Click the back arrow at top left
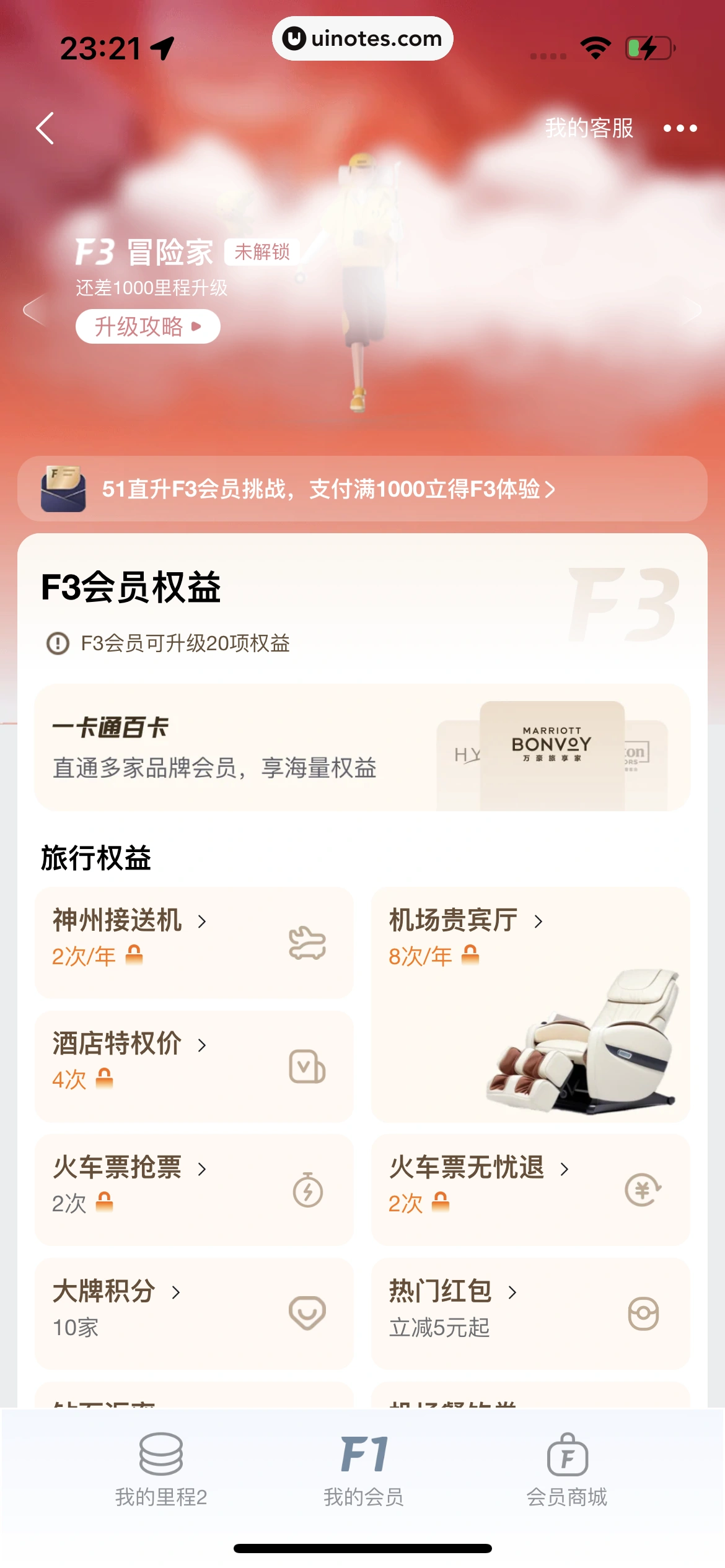This screenshot has height=1568, width=725. pyautogui.click(x=43, y=128)
